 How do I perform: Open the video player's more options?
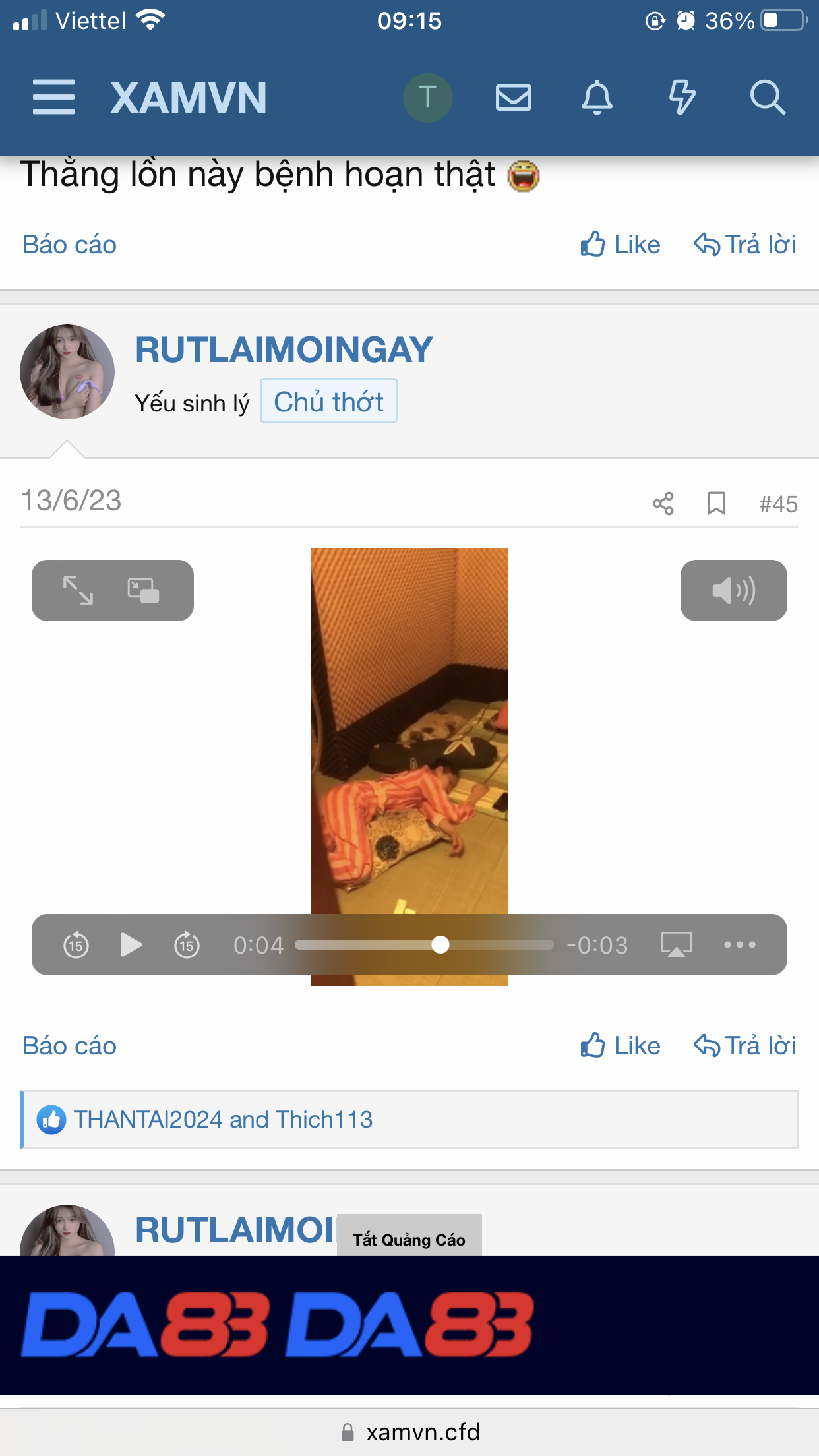point(739,945)
